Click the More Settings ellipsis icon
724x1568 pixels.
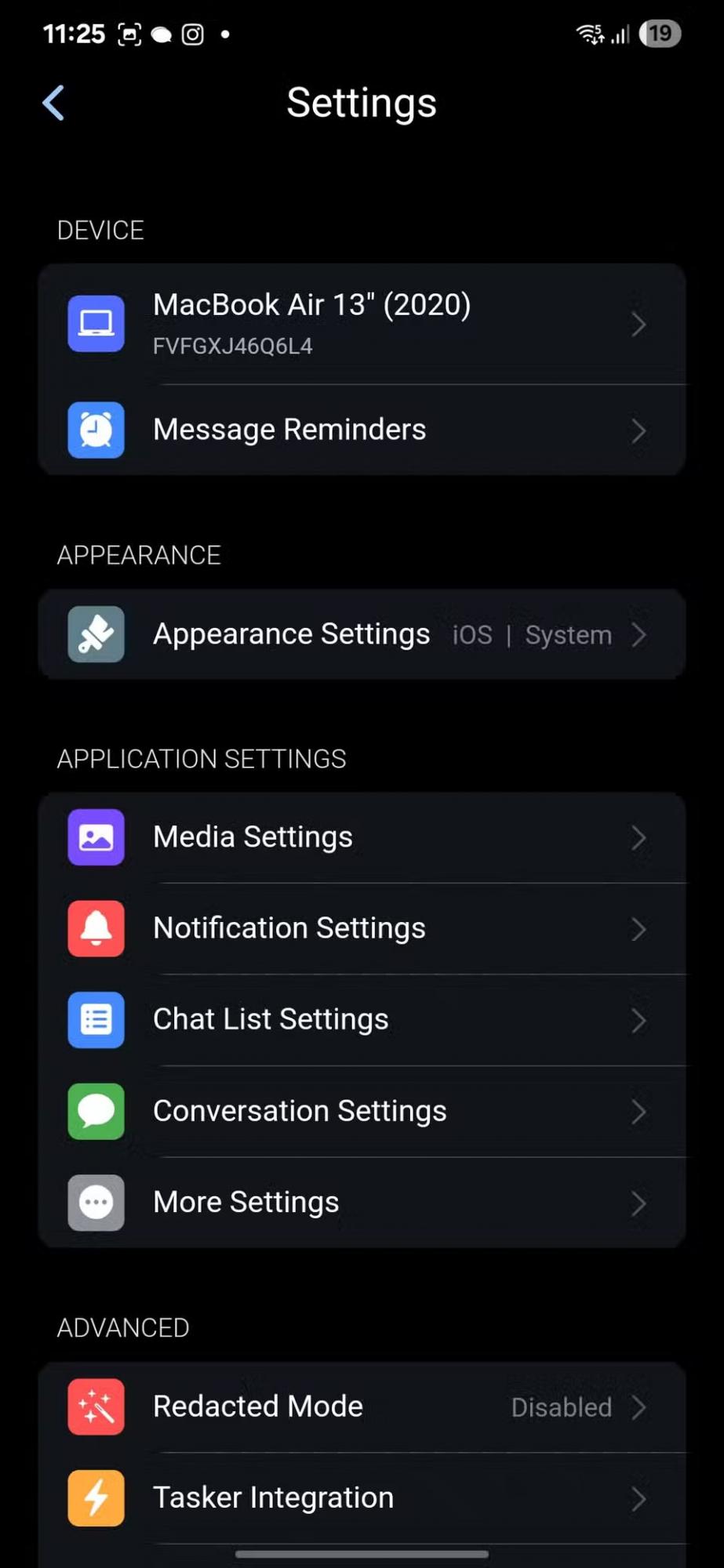pyautogui.click(x=95, y=1203)
